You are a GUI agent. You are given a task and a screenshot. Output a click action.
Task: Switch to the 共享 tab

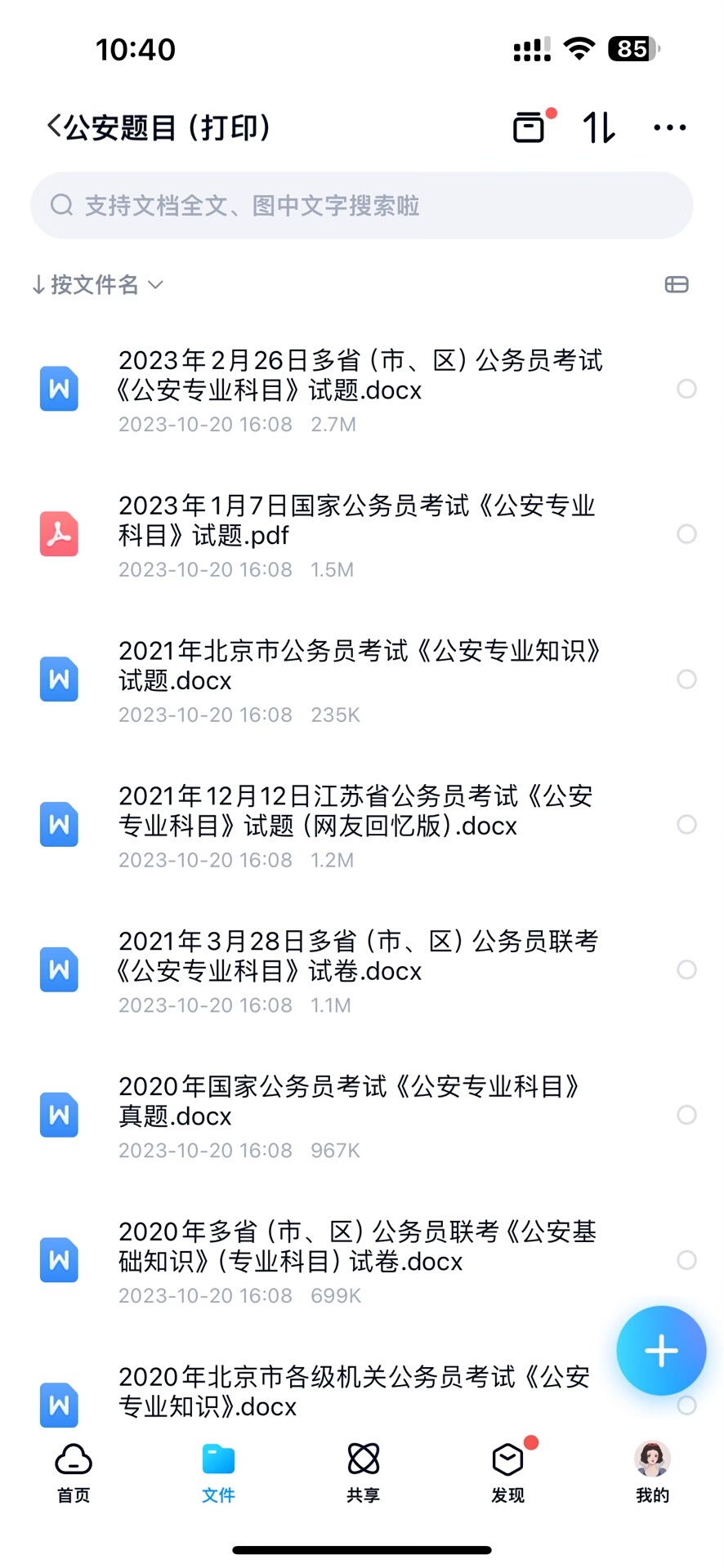pos(363,1472)
